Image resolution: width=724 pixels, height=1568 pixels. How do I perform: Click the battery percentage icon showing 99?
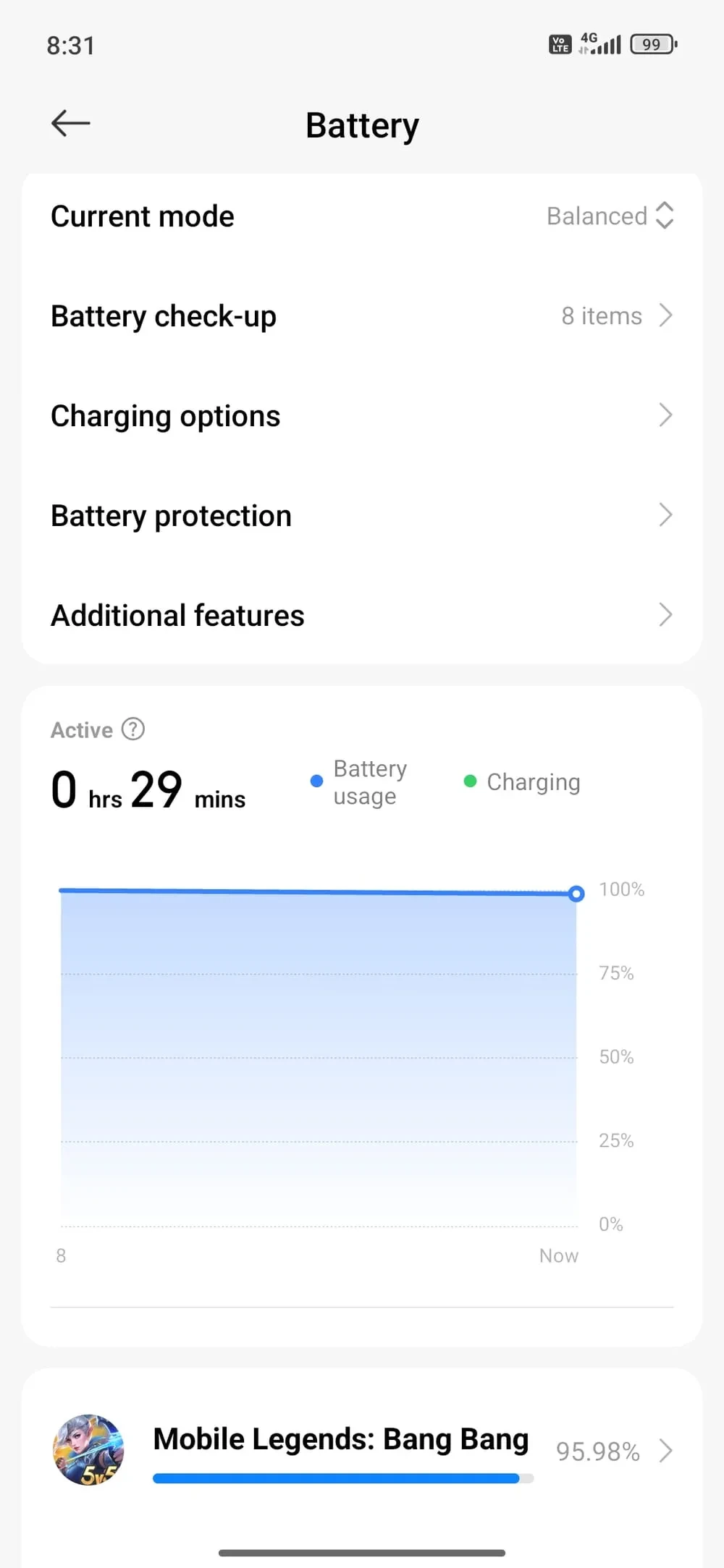[651, 44]
